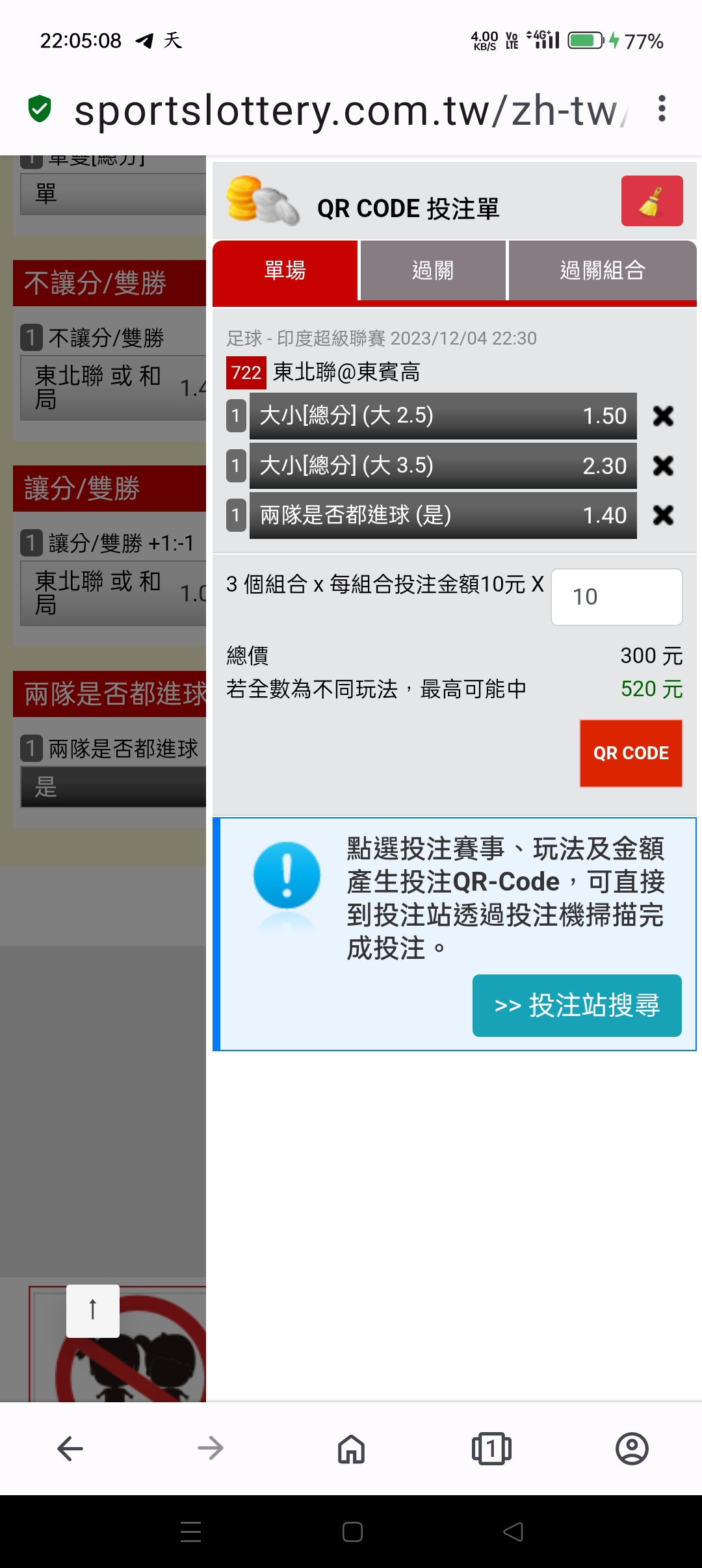Generate the QR CODE for this bet
The width and height of the screenshot is (702, 1568).
(630, 753)
